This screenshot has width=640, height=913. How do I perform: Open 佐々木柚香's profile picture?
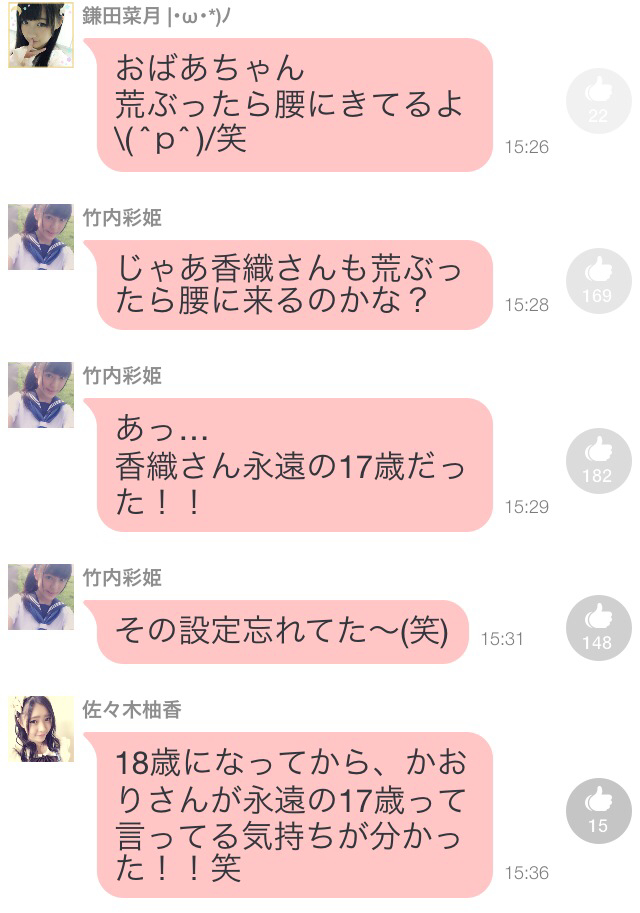(40, 729)
